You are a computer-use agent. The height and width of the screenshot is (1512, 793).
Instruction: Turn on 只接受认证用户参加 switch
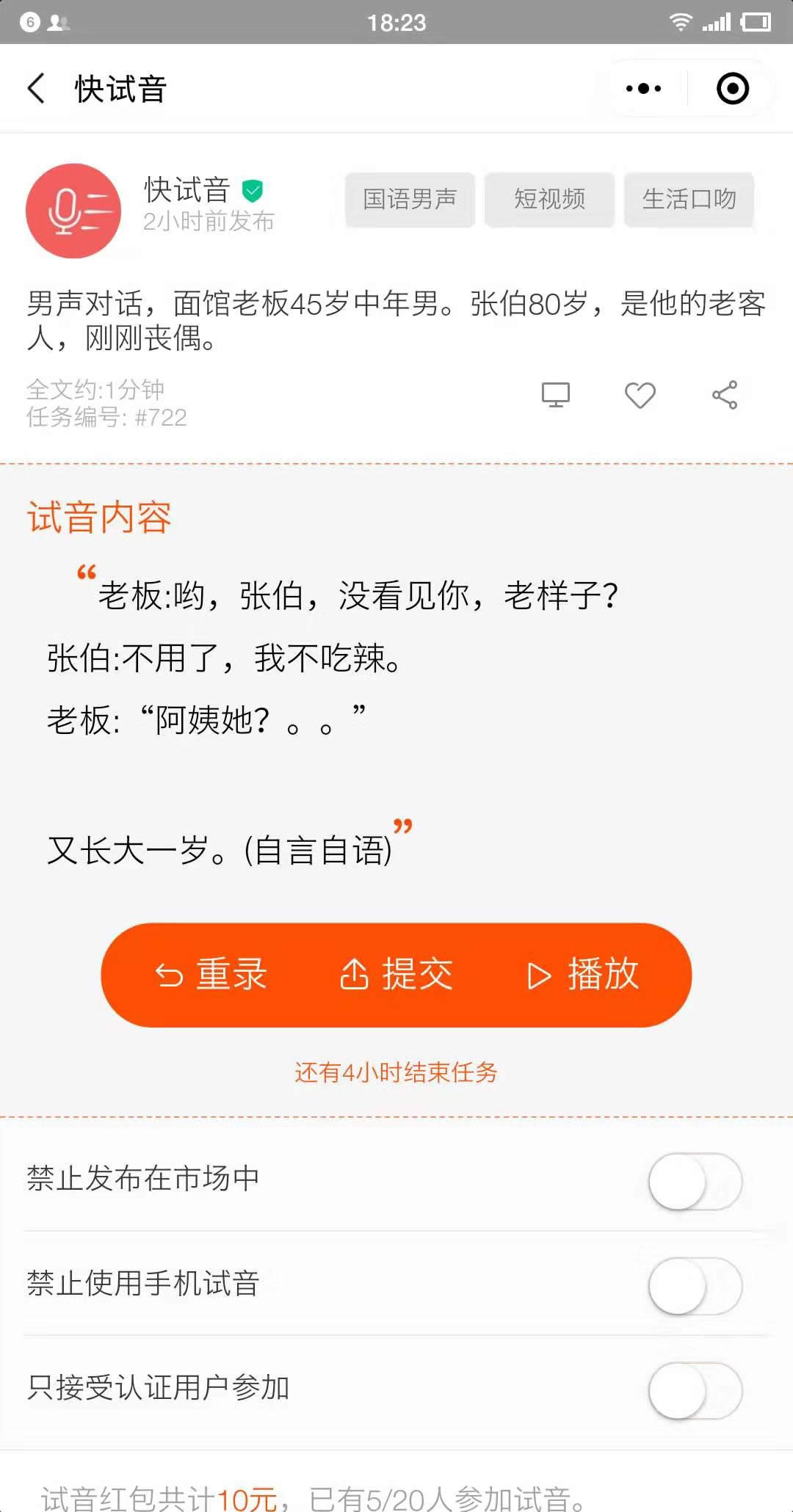695,1390
